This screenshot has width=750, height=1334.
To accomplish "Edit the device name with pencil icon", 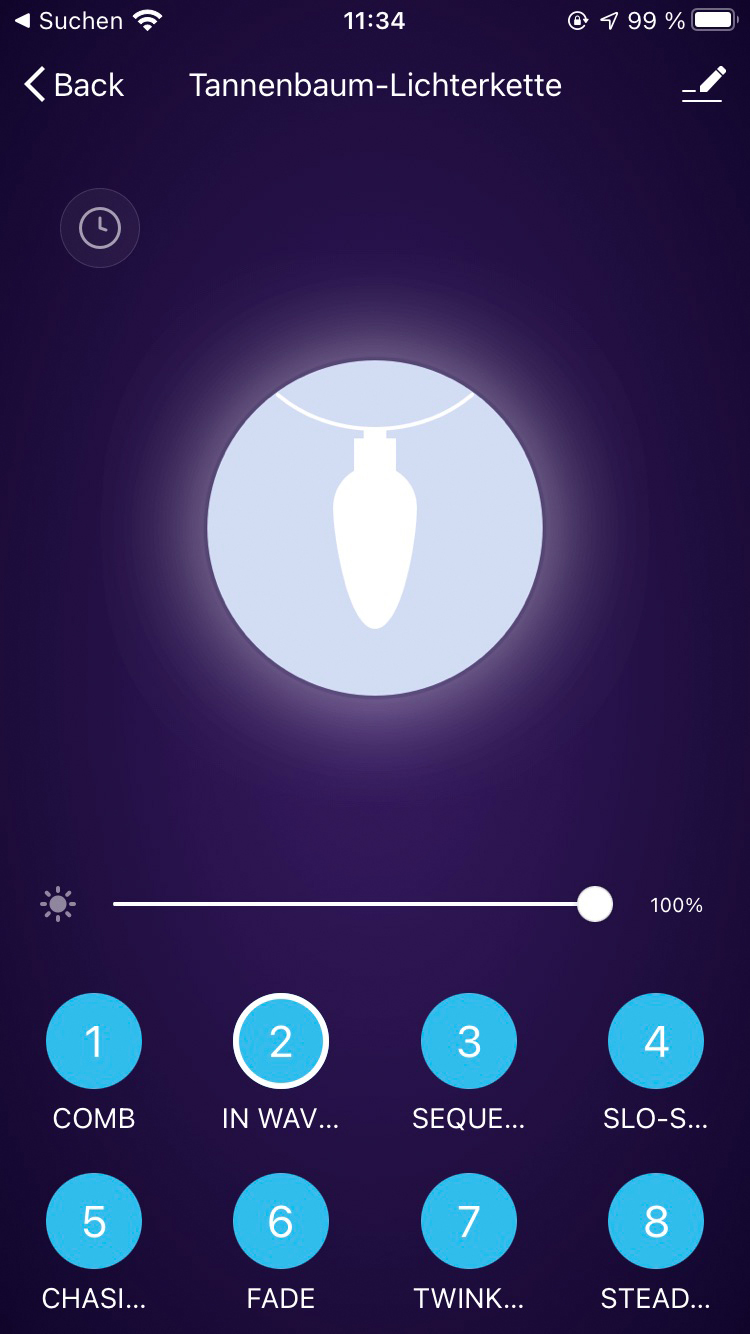I will pyautogui.click(x=703, y=85).
